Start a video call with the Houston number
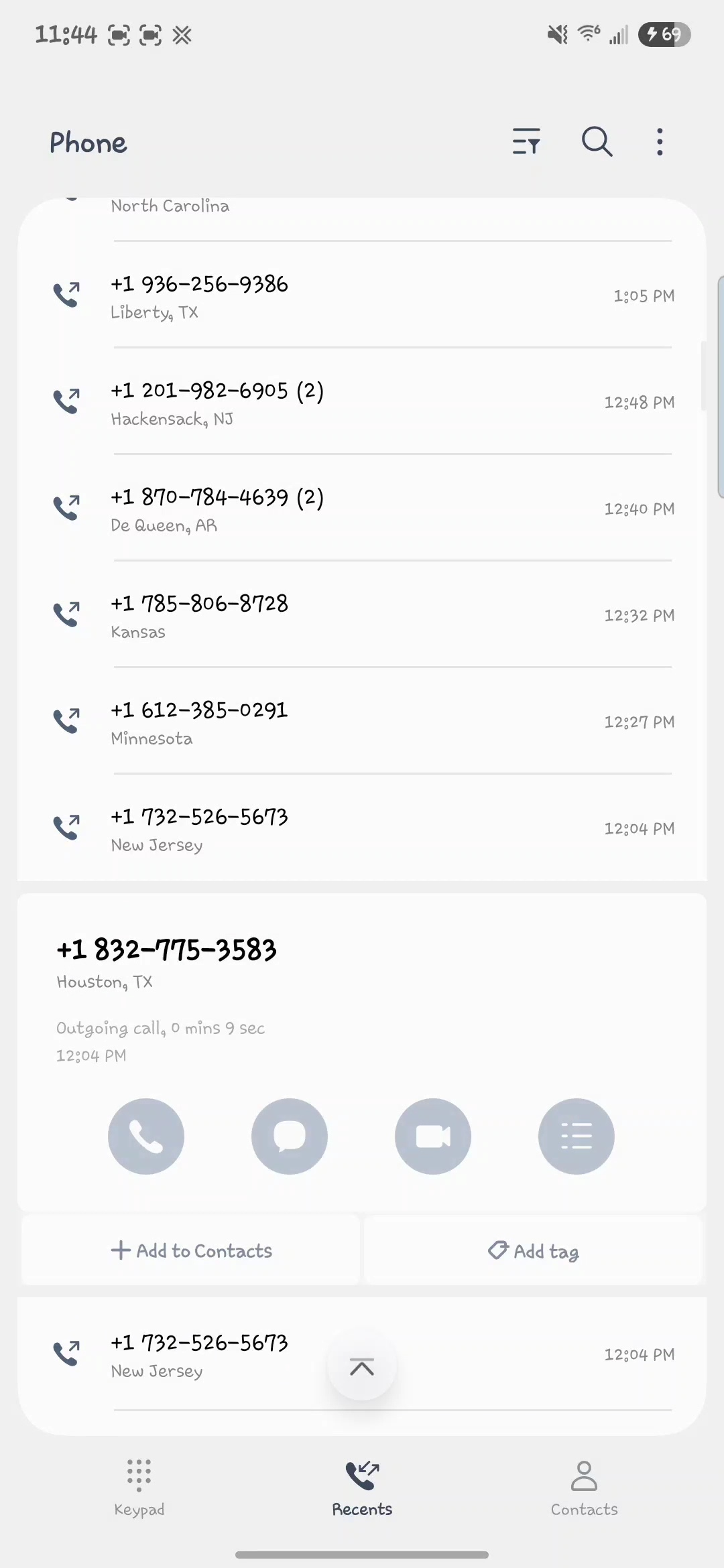Screen dimensions: 724x1568 [433, 1136]
